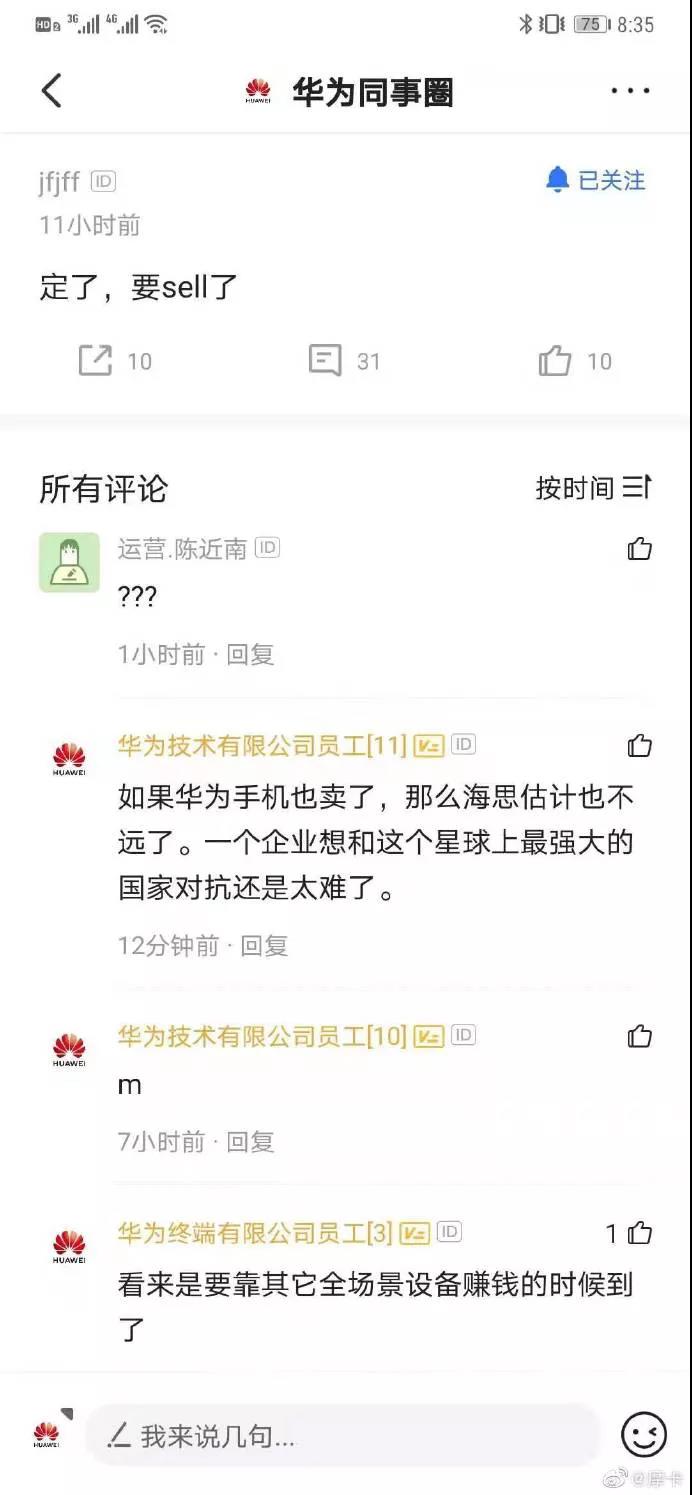Reply to the comment posted 7小时前
This screenshot has height=1495, width=692.
click(x=250, y=1141)
